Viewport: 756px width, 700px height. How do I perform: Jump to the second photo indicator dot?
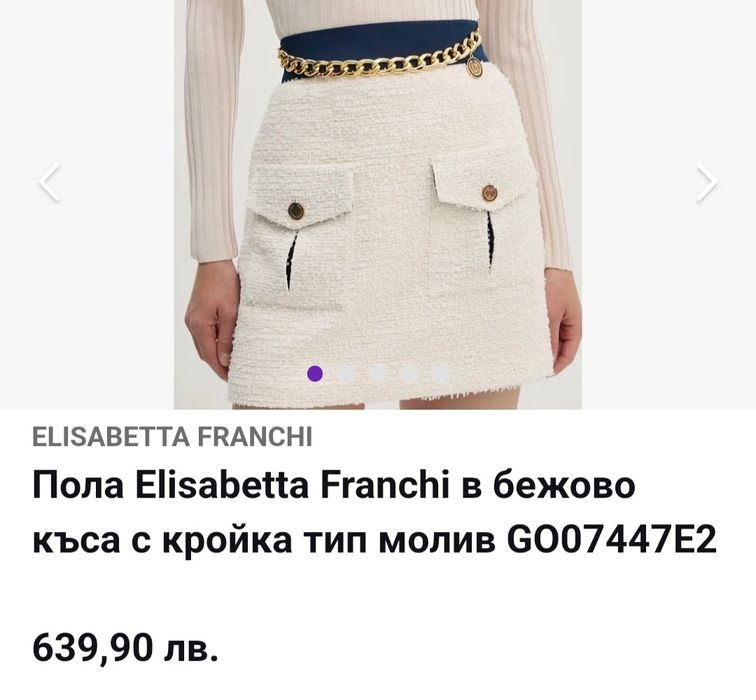tap(346, 374)
